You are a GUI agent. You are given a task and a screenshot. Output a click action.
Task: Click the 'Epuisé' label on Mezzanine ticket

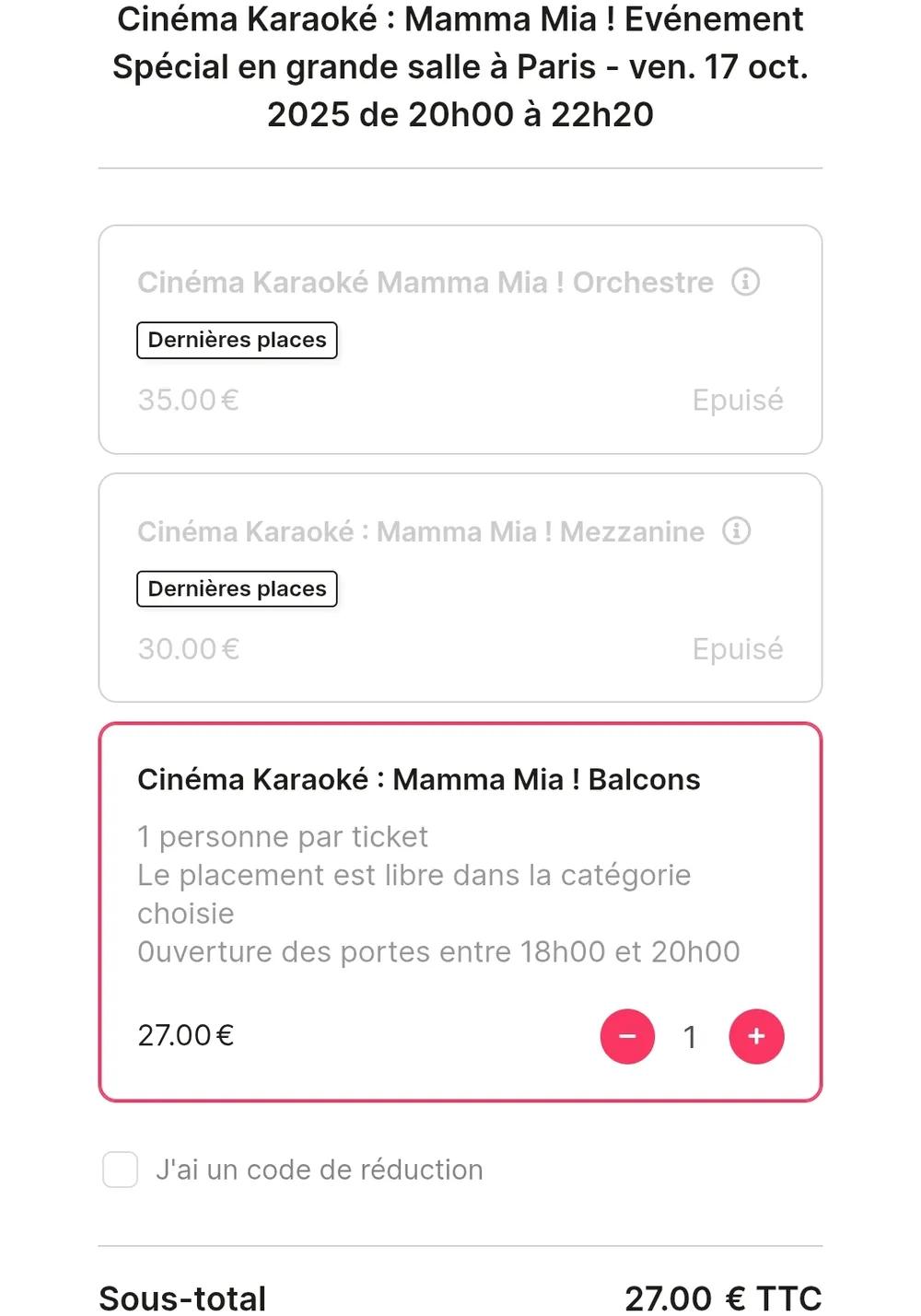coord(737,648)
